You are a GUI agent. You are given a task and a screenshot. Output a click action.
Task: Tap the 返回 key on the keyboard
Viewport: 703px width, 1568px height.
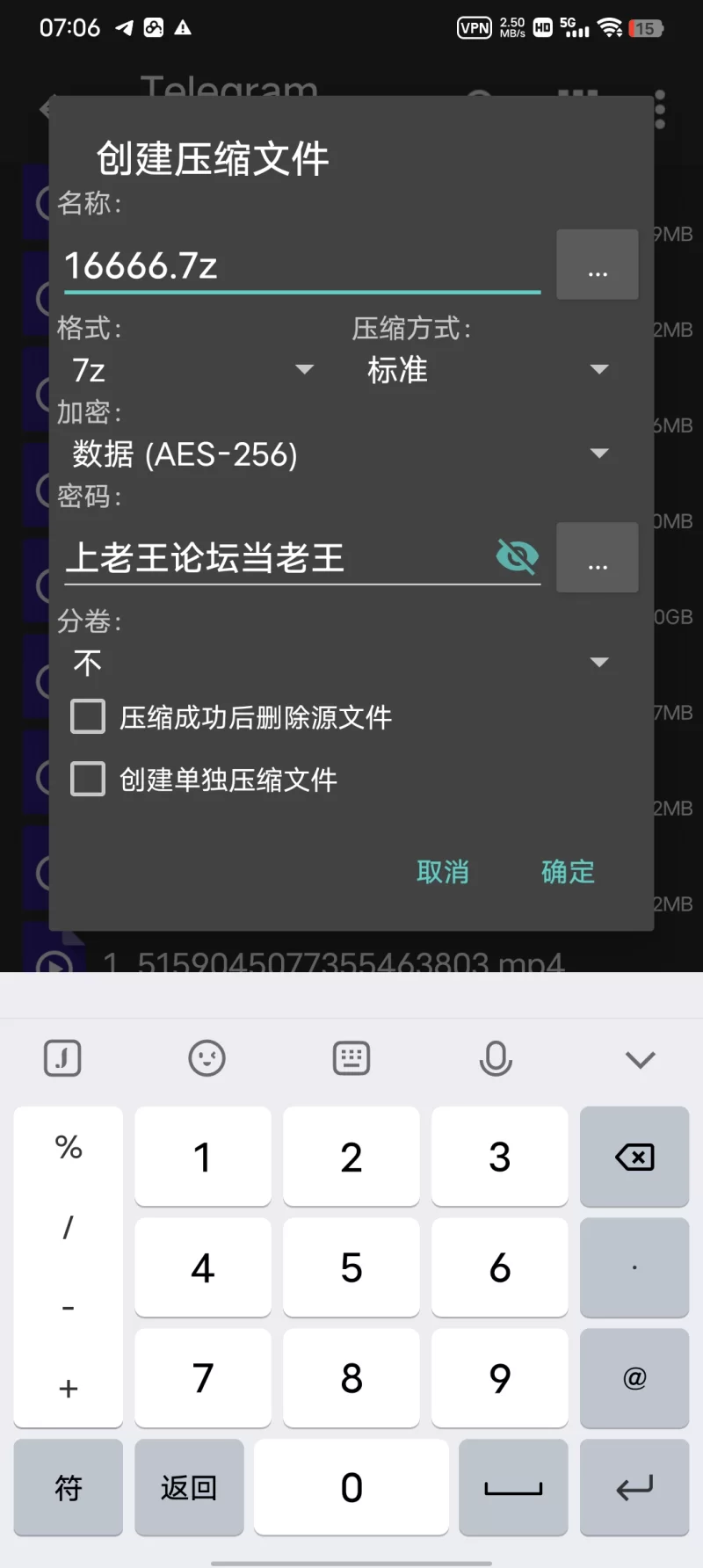(x=189, y=1487)
